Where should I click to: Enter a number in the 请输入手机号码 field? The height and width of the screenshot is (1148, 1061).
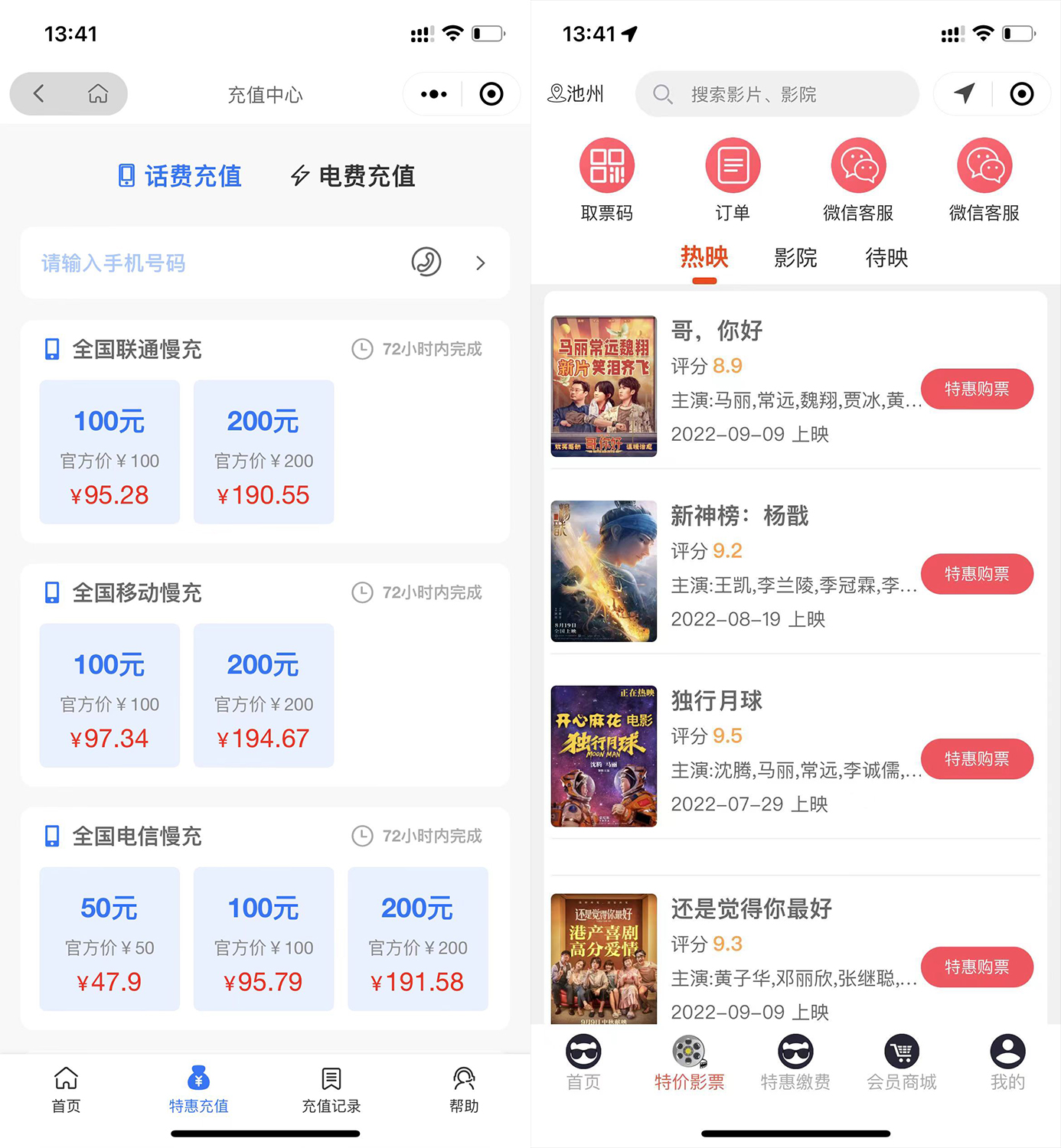[214, 263]
